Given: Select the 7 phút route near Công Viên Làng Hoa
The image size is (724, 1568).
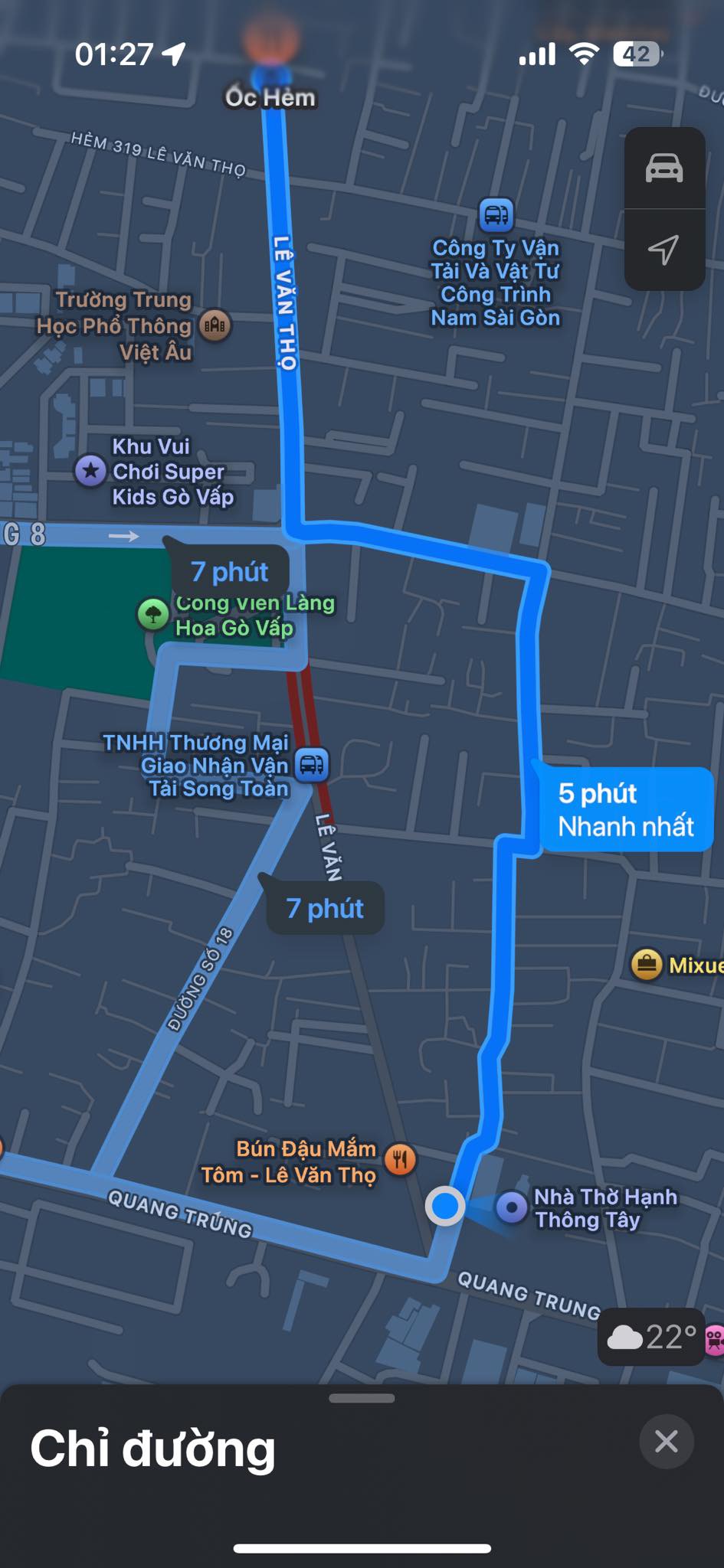Looking at the screenshot, I should 230,571.
